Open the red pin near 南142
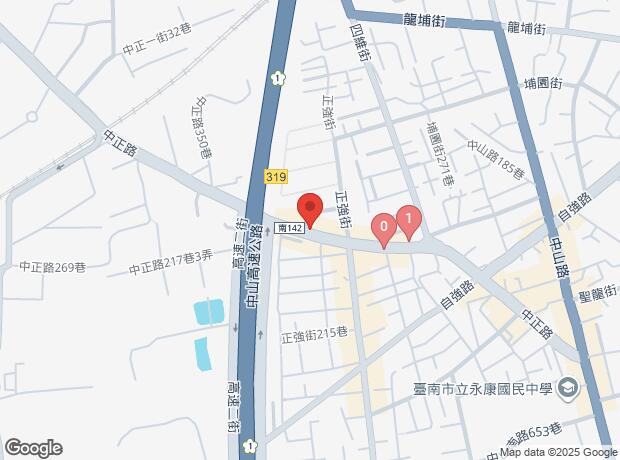Image resolution: width=620 pixels, height=460 pixels. coord(309,209)
